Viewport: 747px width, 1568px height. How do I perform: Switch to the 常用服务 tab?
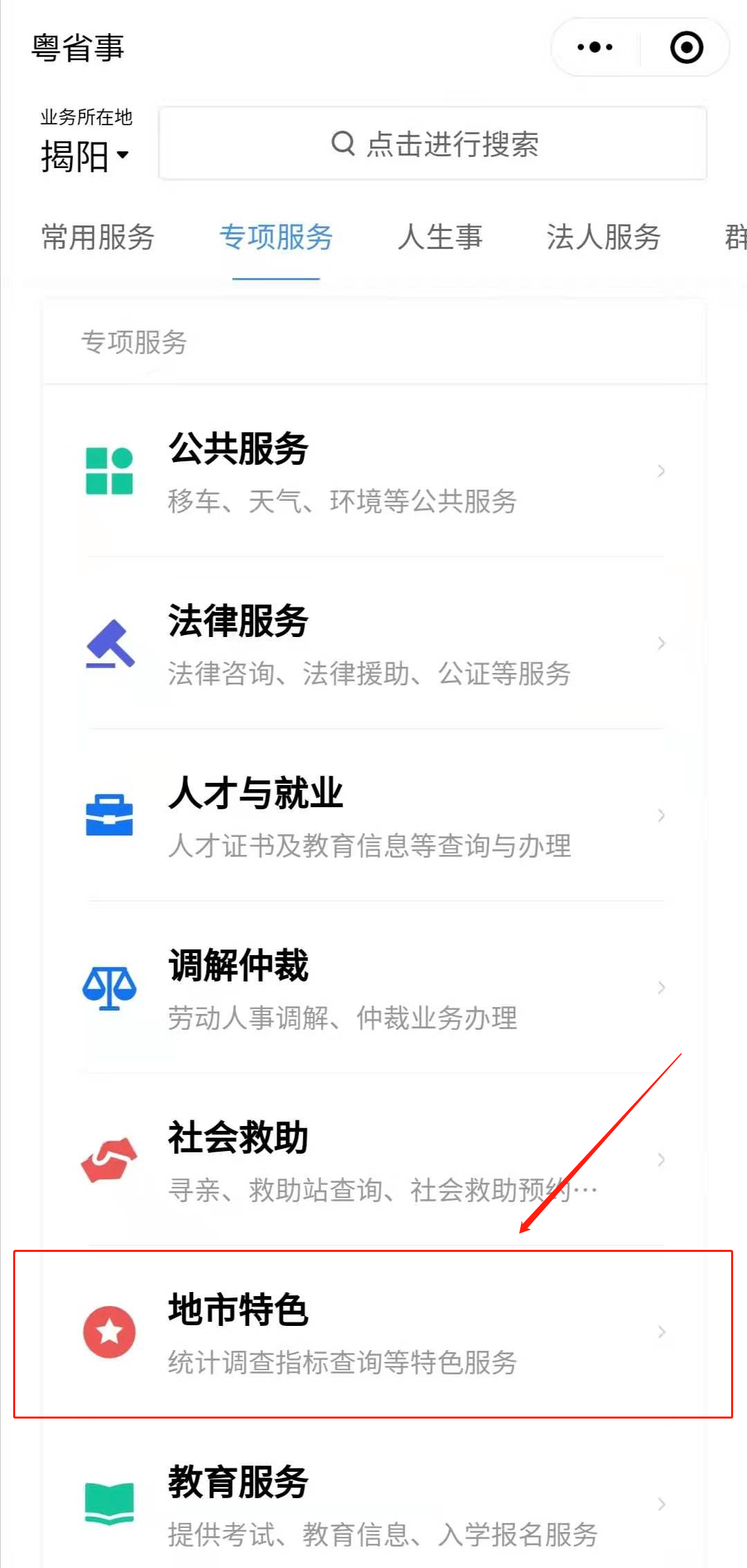click(x=98, y=237)
